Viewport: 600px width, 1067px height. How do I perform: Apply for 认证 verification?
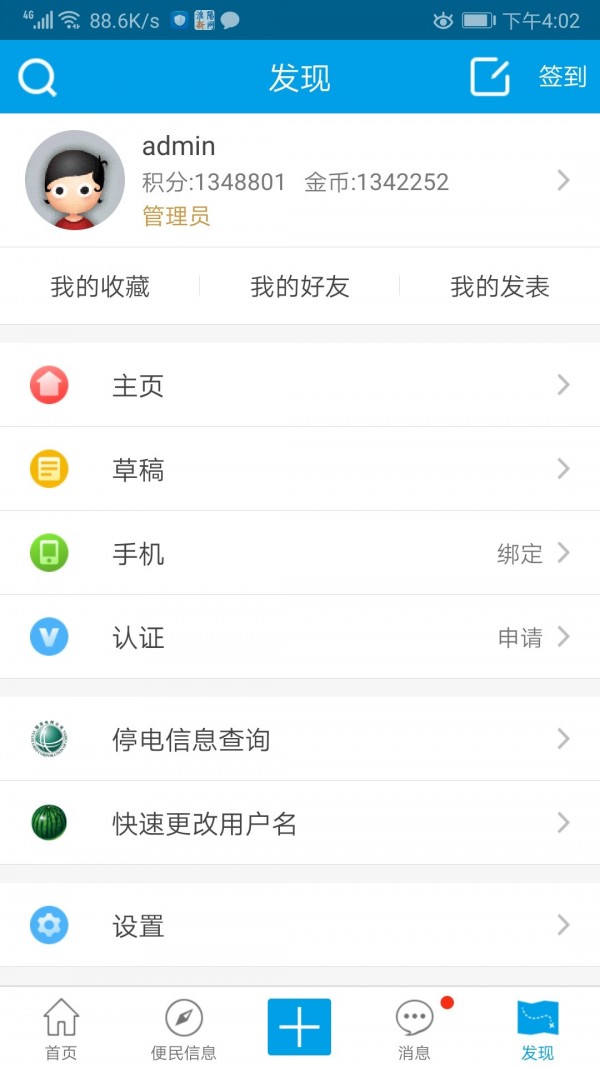[300, 637]
